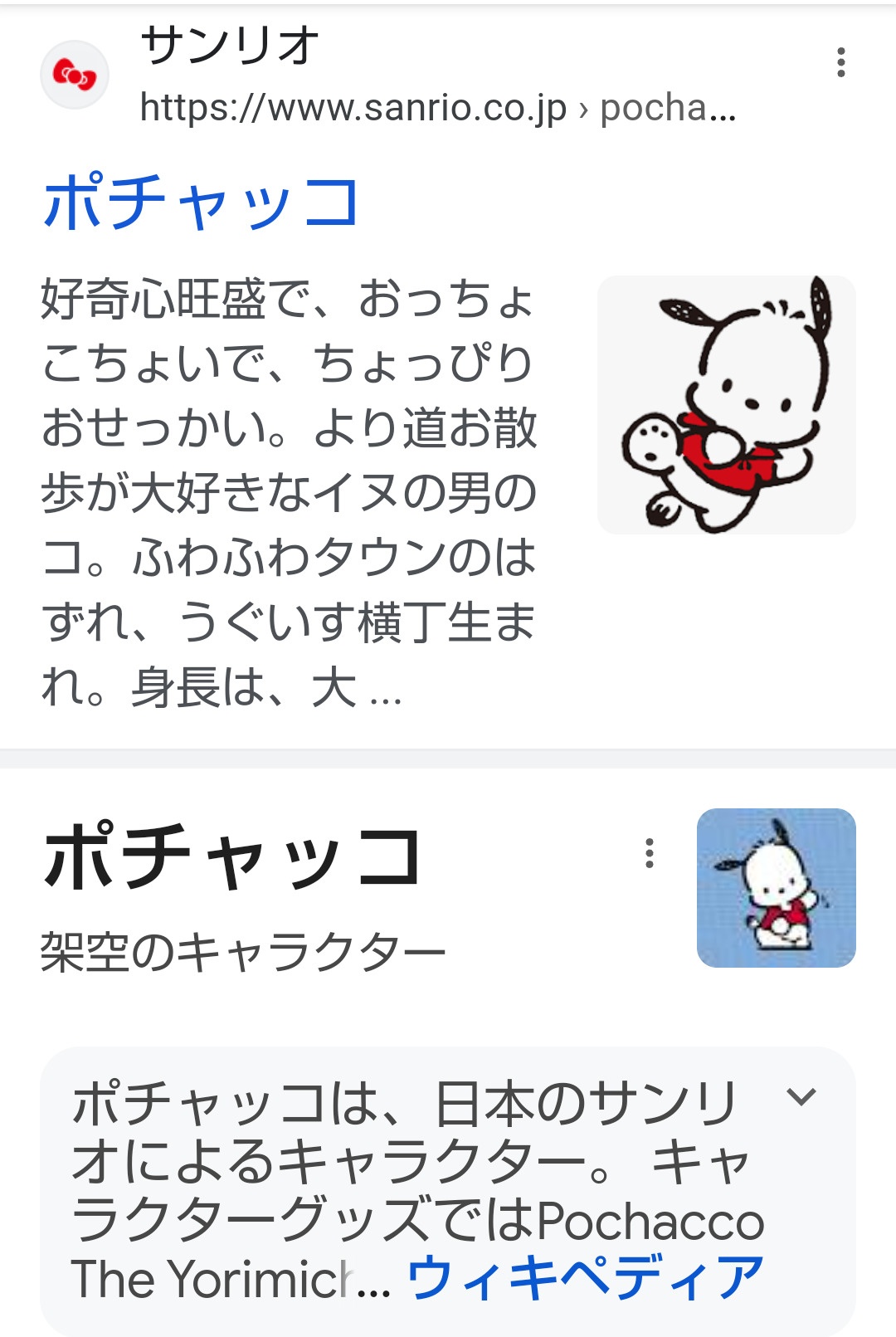
Task: Open overflow menu for the サンリオ result
Action: (x=840, y=62)
